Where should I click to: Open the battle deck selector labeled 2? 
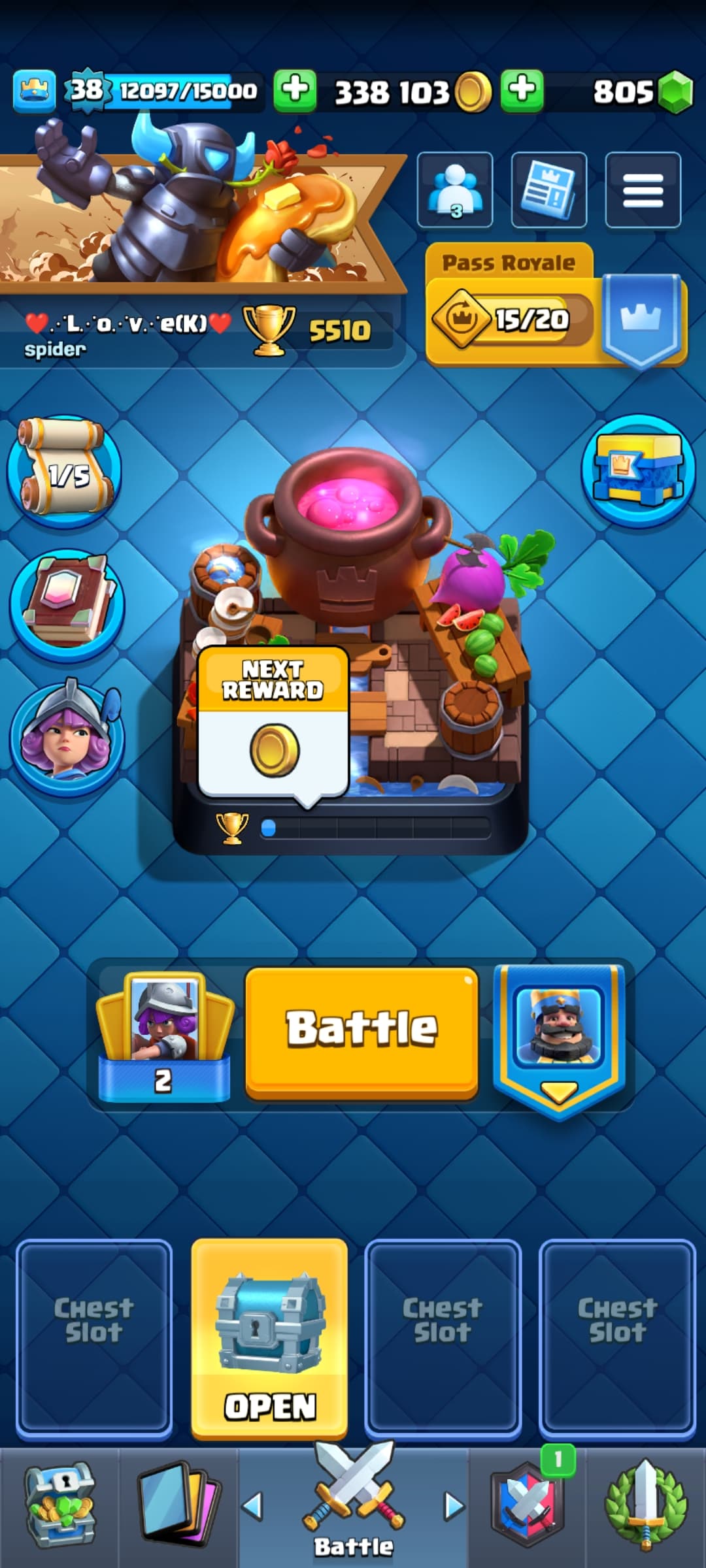click(x=164, y=1037)
